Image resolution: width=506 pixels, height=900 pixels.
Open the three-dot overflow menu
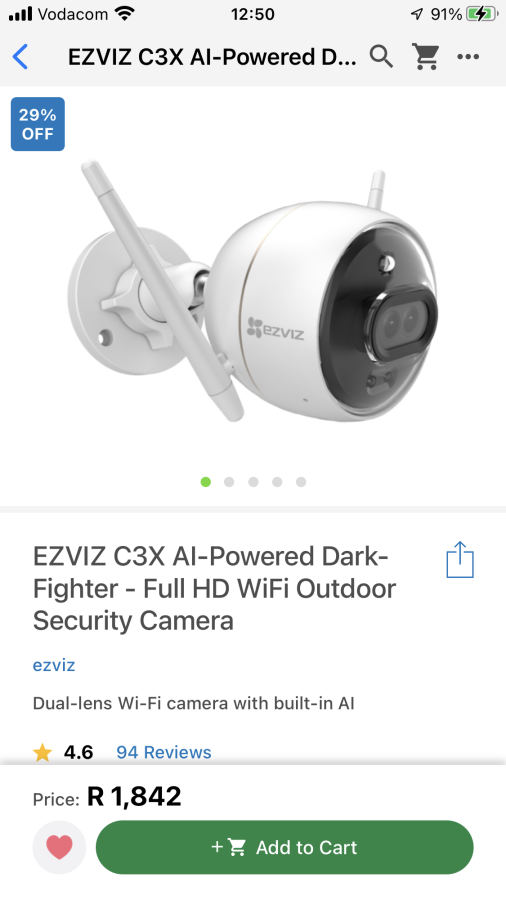pos(468,56)
